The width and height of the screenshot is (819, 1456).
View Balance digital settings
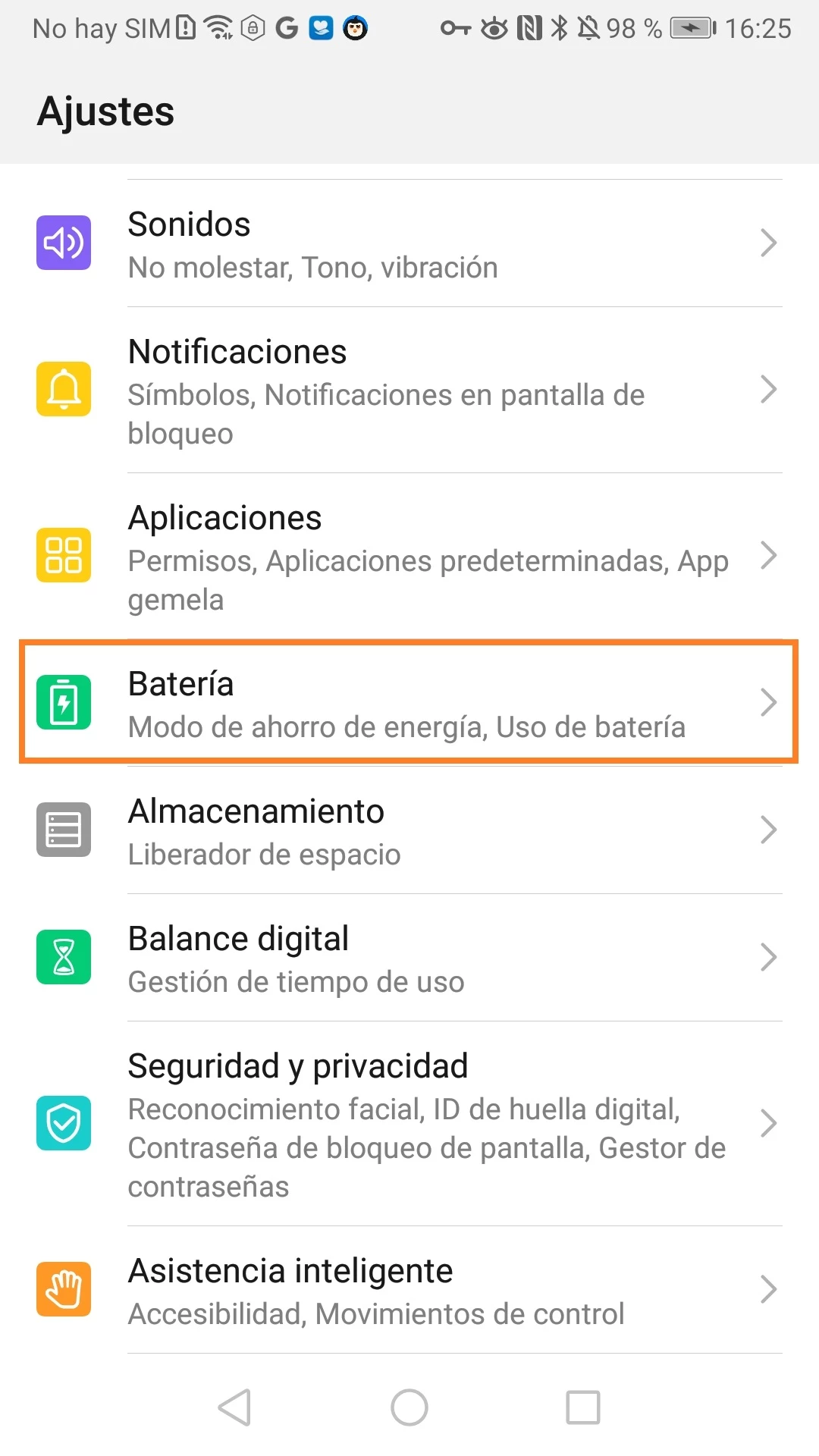(409, 958)
